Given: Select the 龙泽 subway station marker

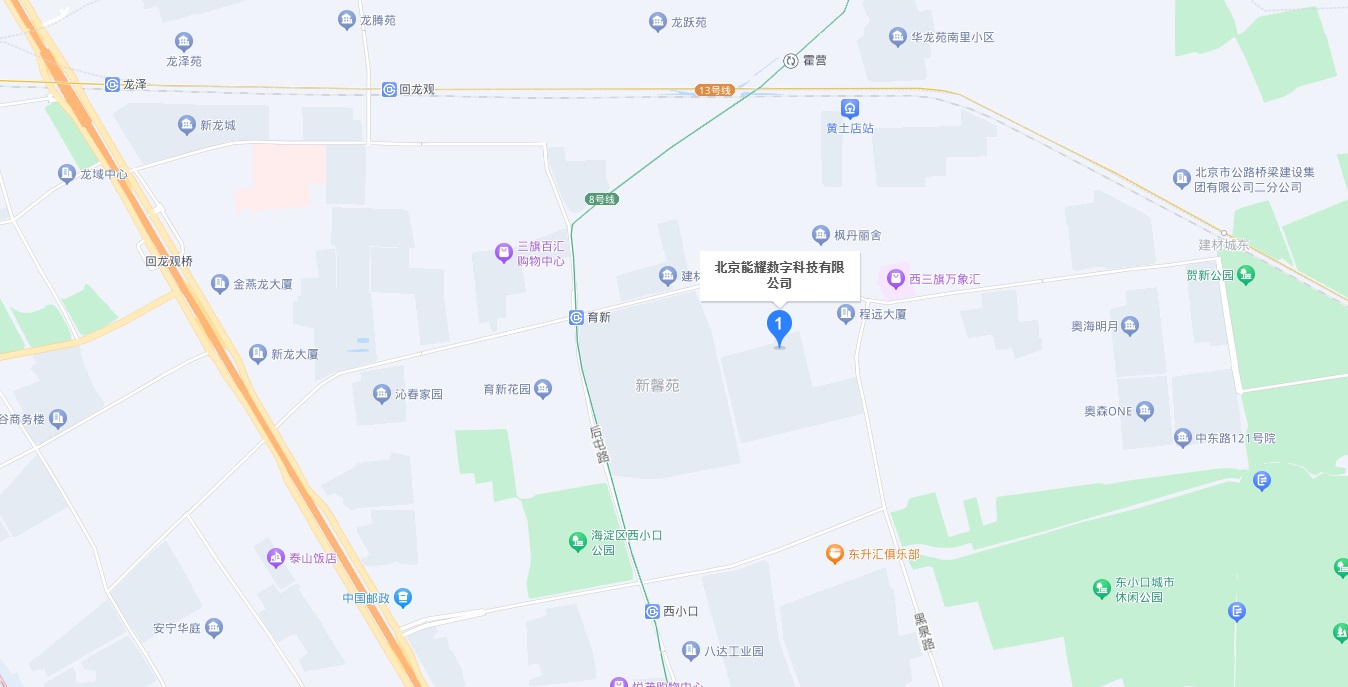Looking at the screenshot, I should pos(113,85).
